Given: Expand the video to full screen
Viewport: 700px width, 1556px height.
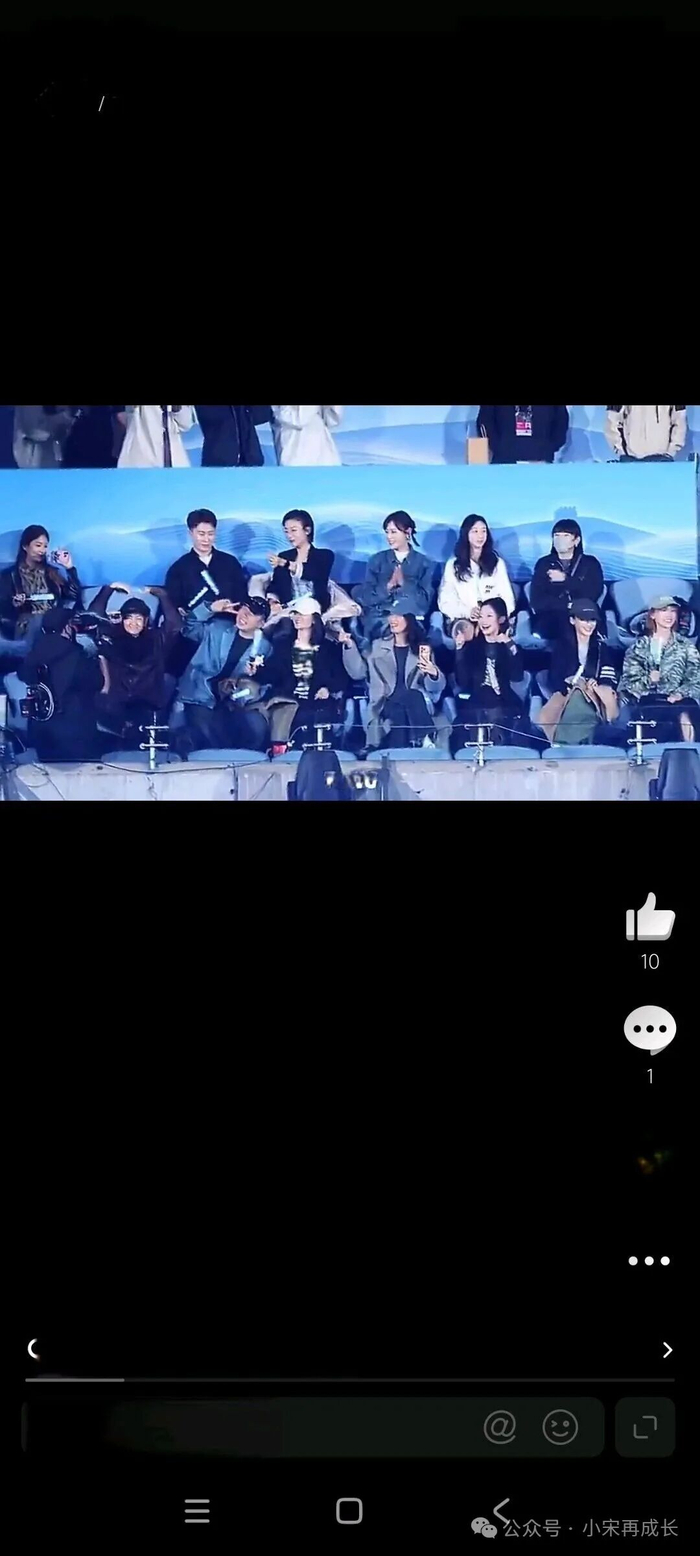Looking at the screenshot, I should 645,1427.
